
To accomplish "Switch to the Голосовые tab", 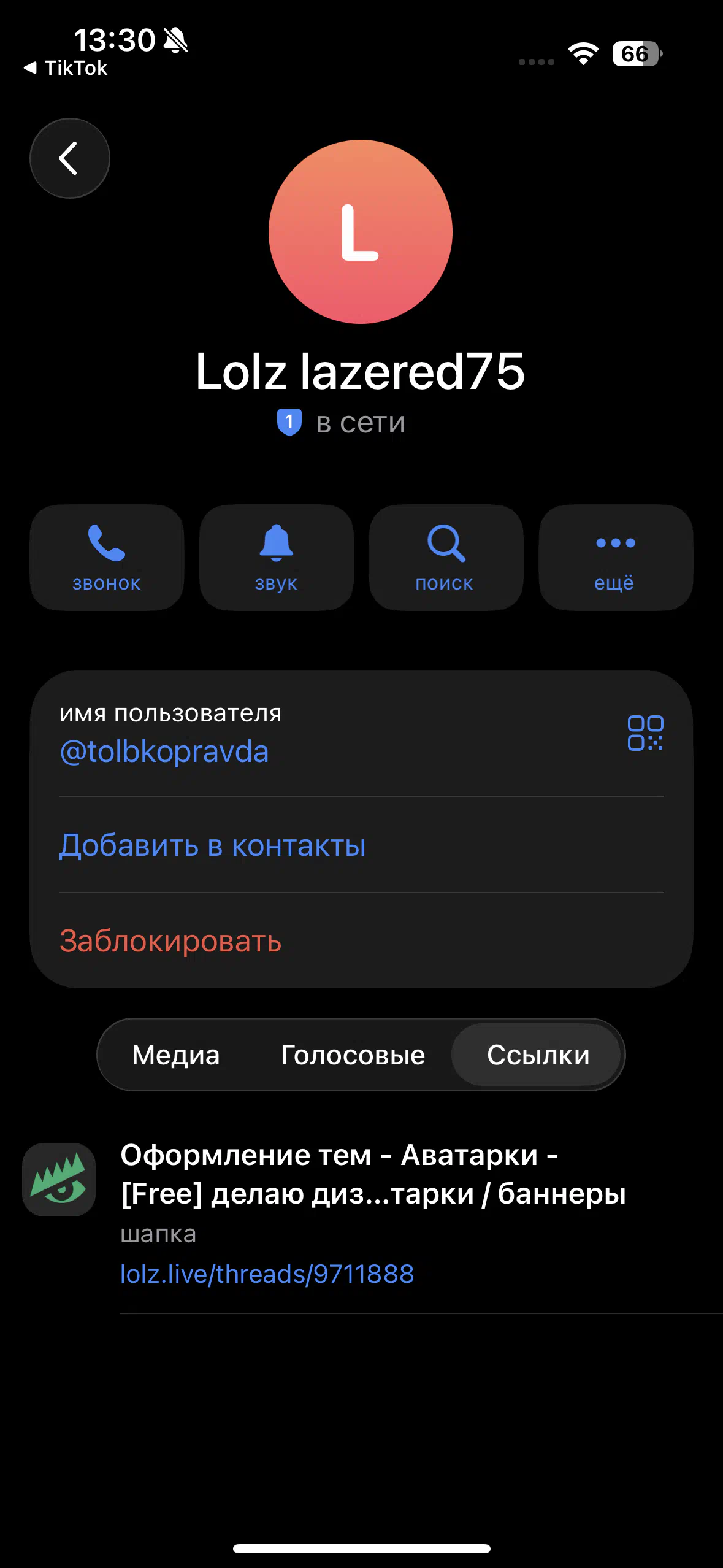I will pyautogui.click(x=353, y=1055).
